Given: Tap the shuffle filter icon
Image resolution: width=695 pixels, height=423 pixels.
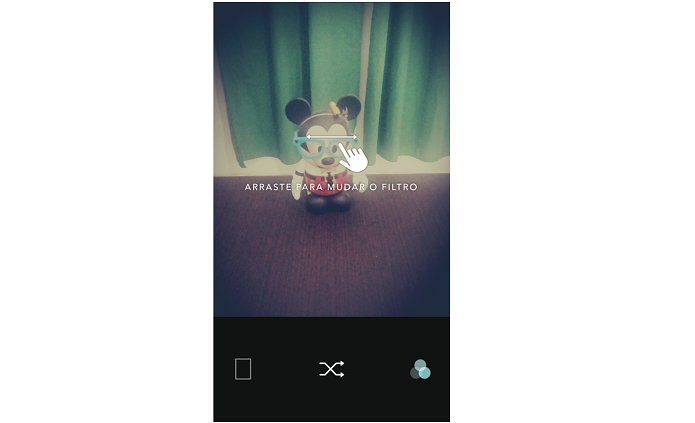Looking at the screenshot, I should coord(331,370).
